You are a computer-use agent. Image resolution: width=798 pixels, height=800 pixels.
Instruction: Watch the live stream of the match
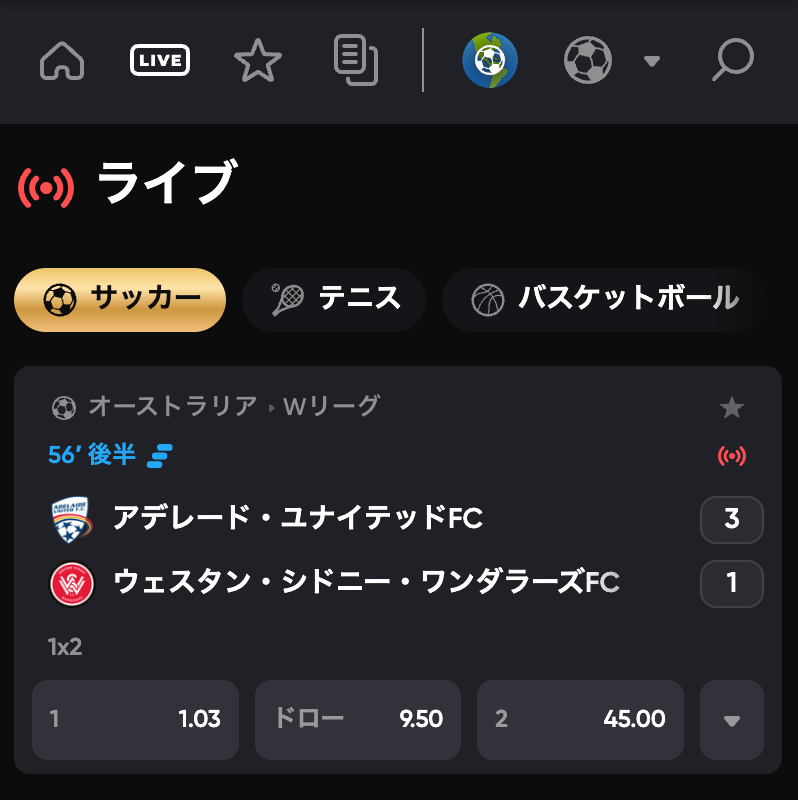coord(732,456)
